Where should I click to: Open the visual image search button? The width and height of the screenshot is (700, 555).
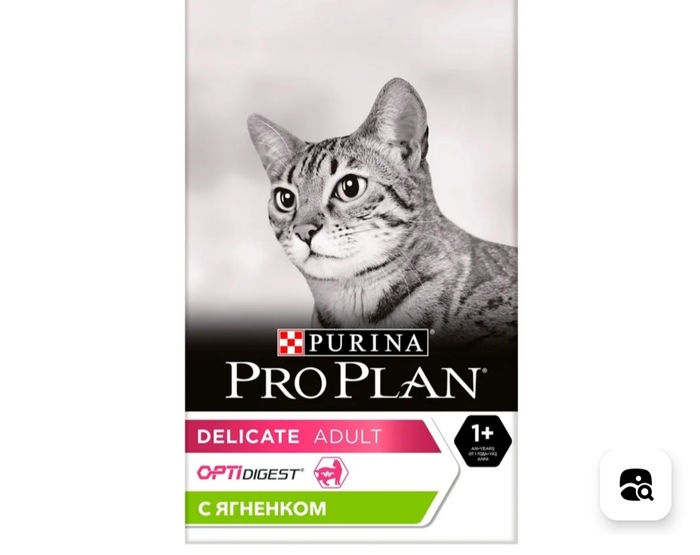pyautogui.click(x=635, y=484)
